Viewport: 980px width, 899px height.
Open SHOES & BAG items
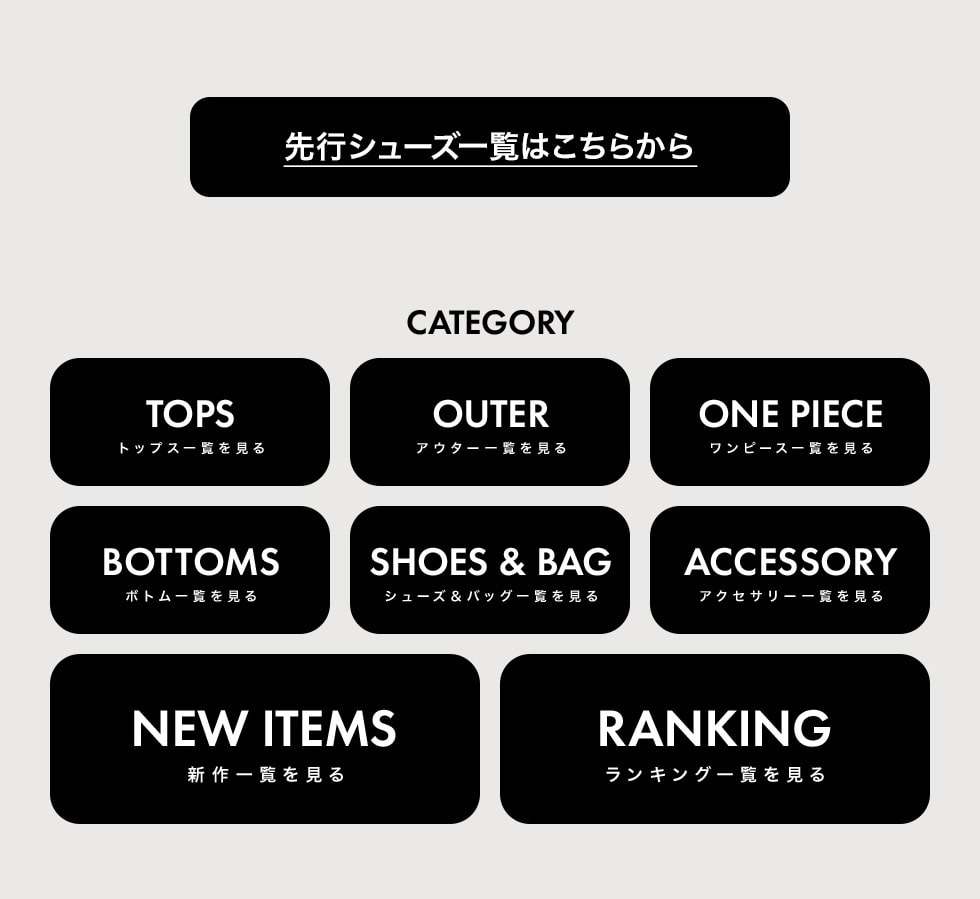click(x=490, y=570)
